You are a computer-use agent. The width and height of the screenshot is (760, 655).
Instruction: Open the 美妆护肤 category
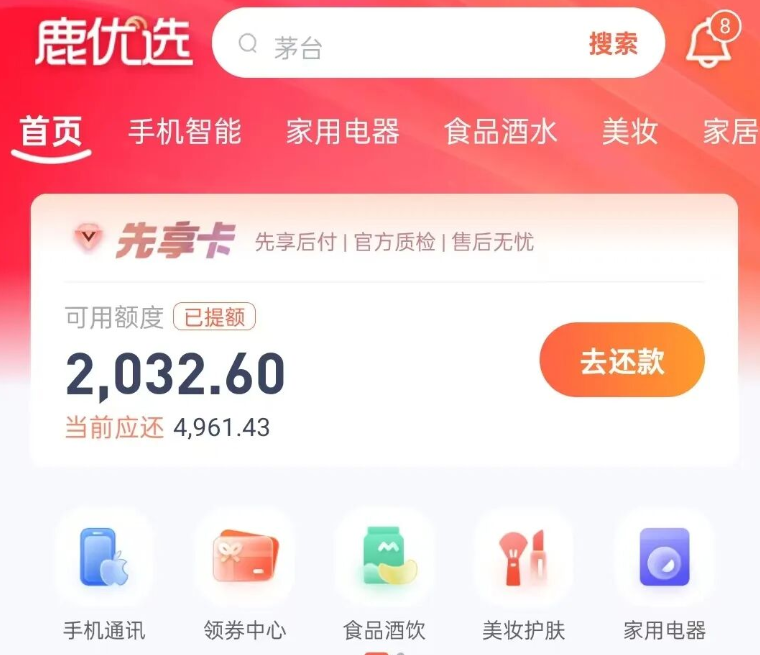524,573
